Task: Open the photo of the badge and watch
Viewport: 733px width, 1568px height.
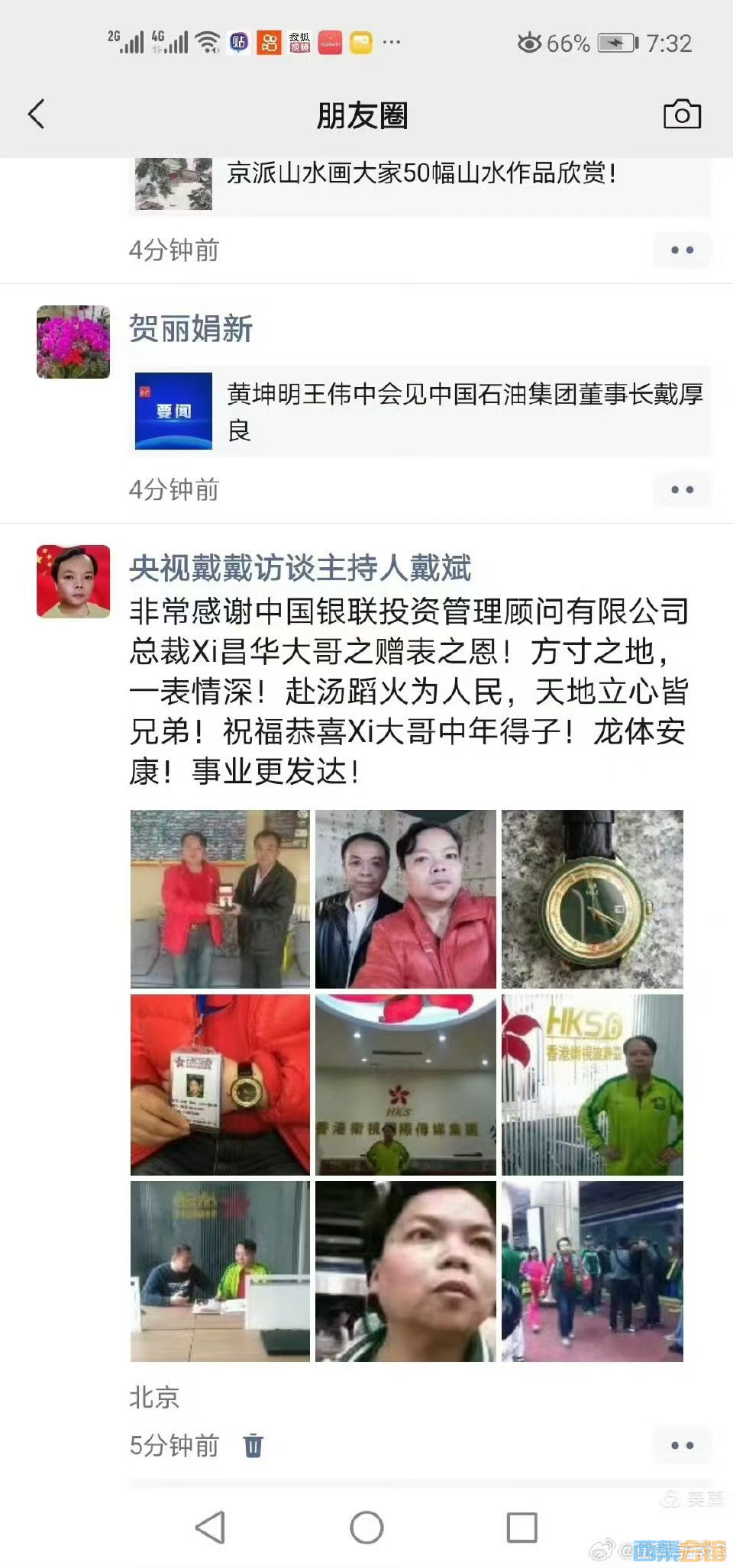Action: [220, 1085]
